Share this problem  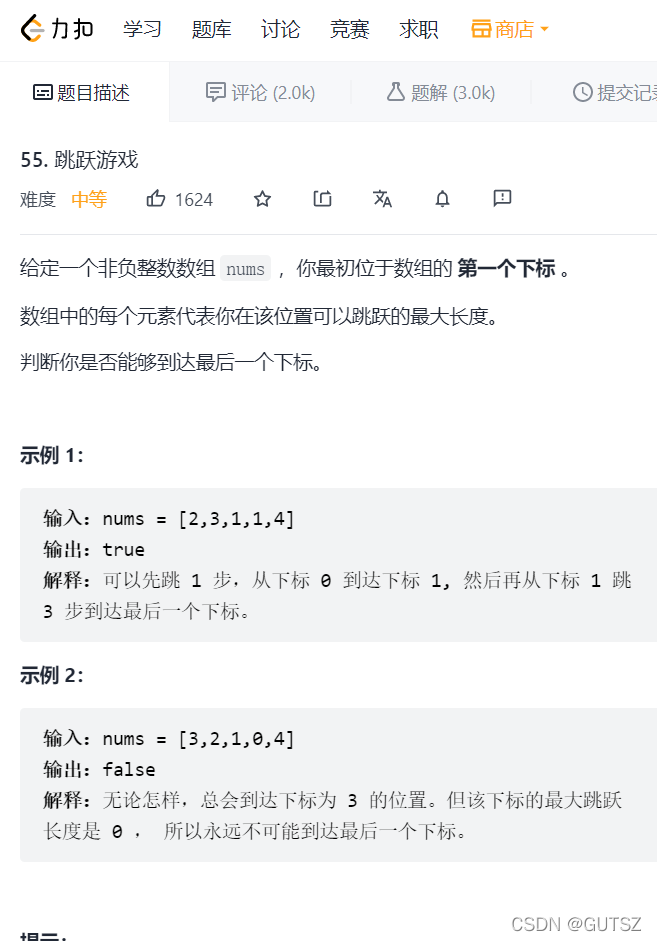[x=322, y=199]
